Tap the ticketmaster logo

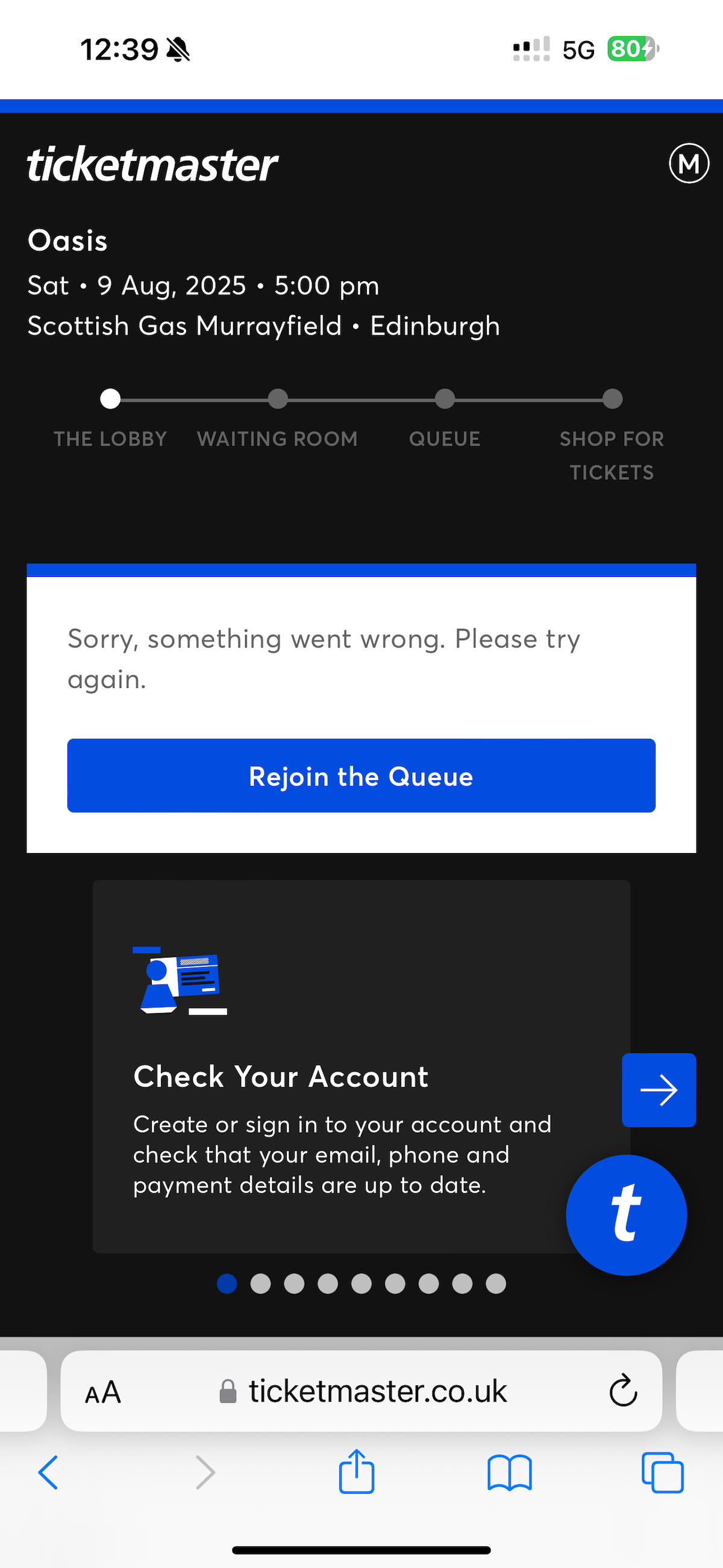(152, 165)
